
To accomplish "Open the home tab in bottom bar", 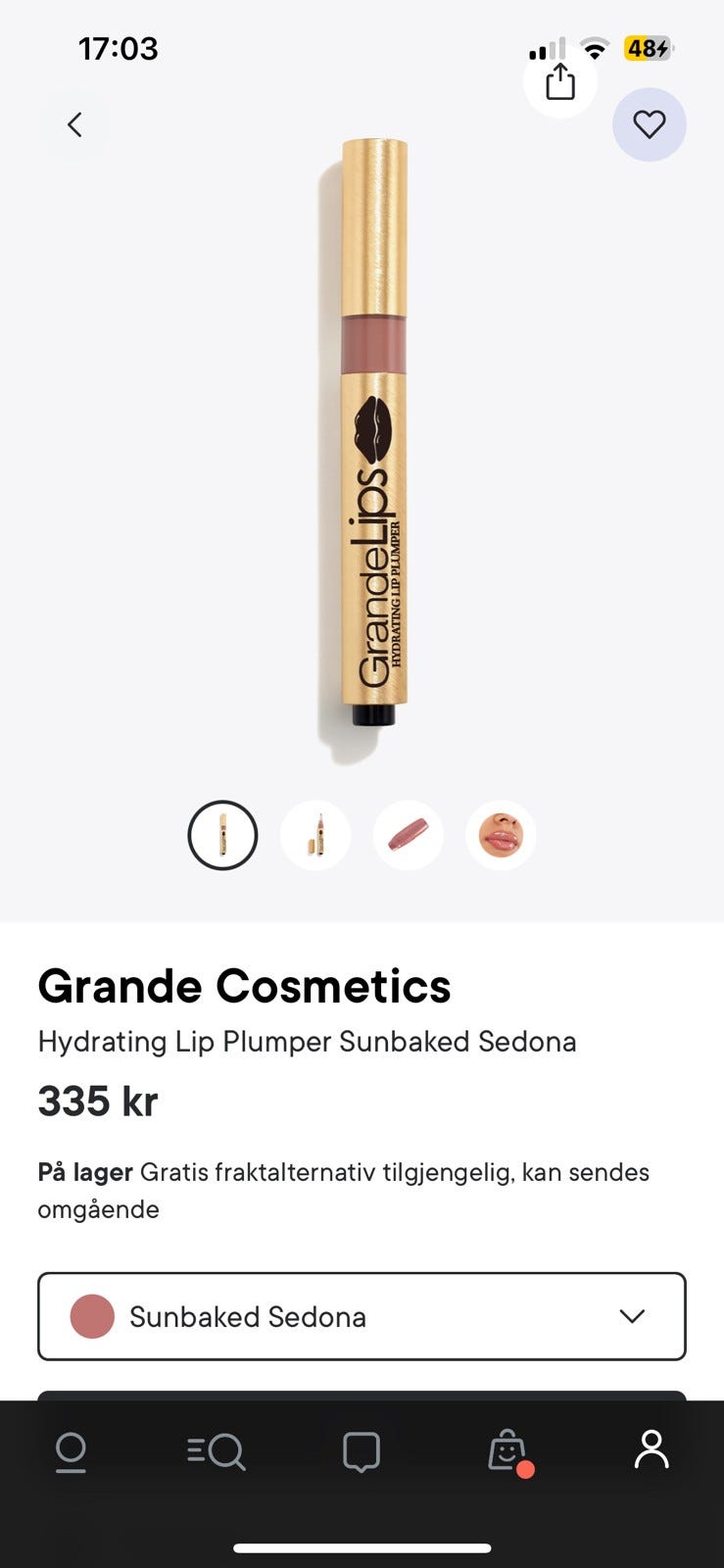I will pos(71,1451).
